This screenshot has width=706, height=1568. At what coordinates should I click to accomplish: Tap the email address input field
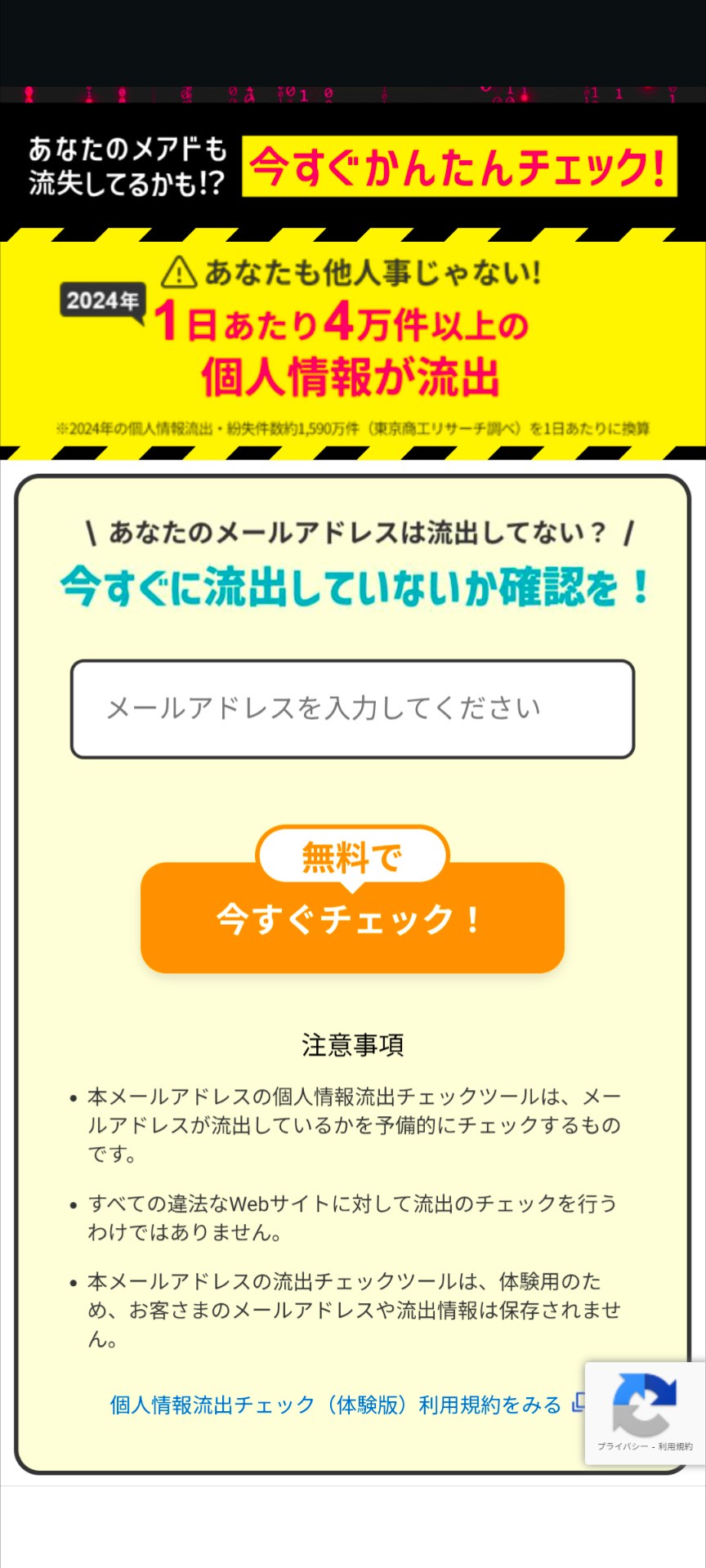tap(352, 709)
